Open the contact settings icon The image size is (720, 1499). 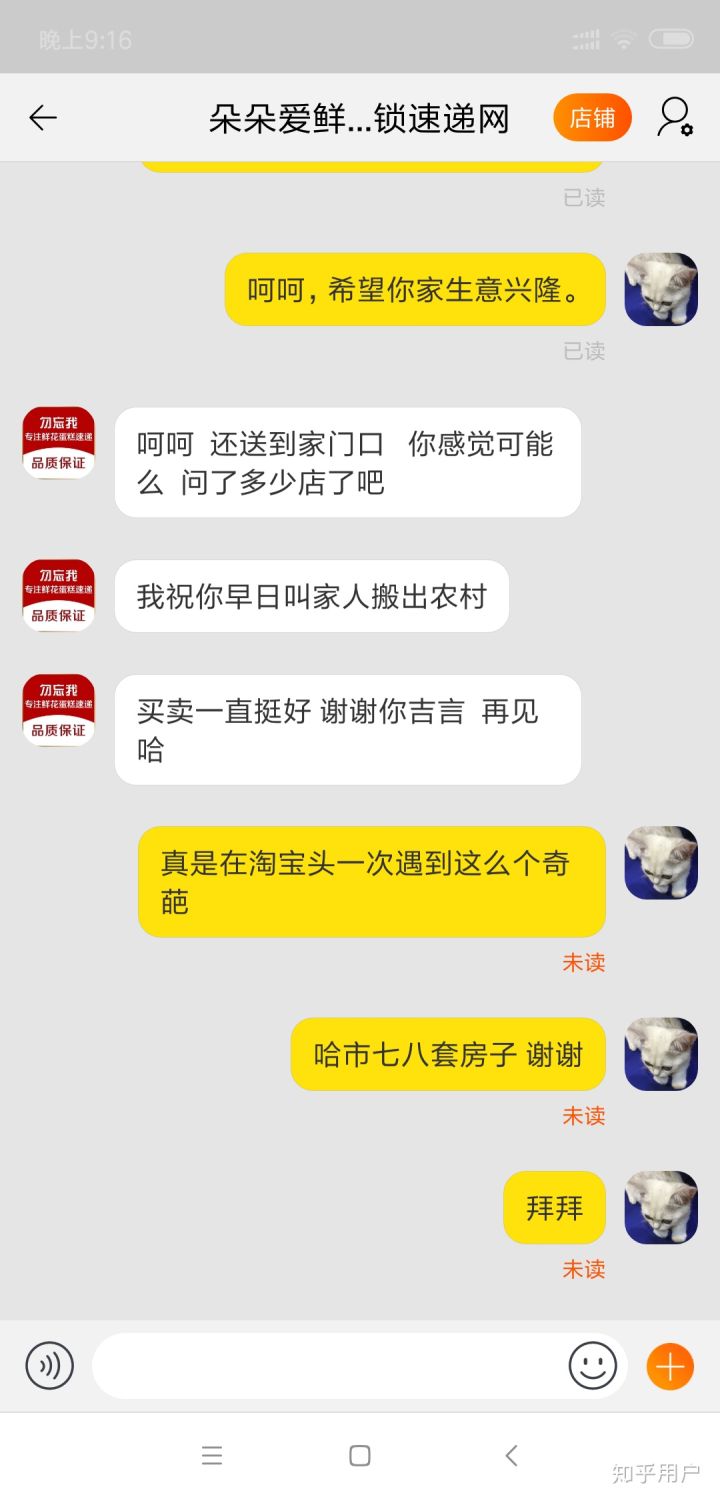pos(675,118)
